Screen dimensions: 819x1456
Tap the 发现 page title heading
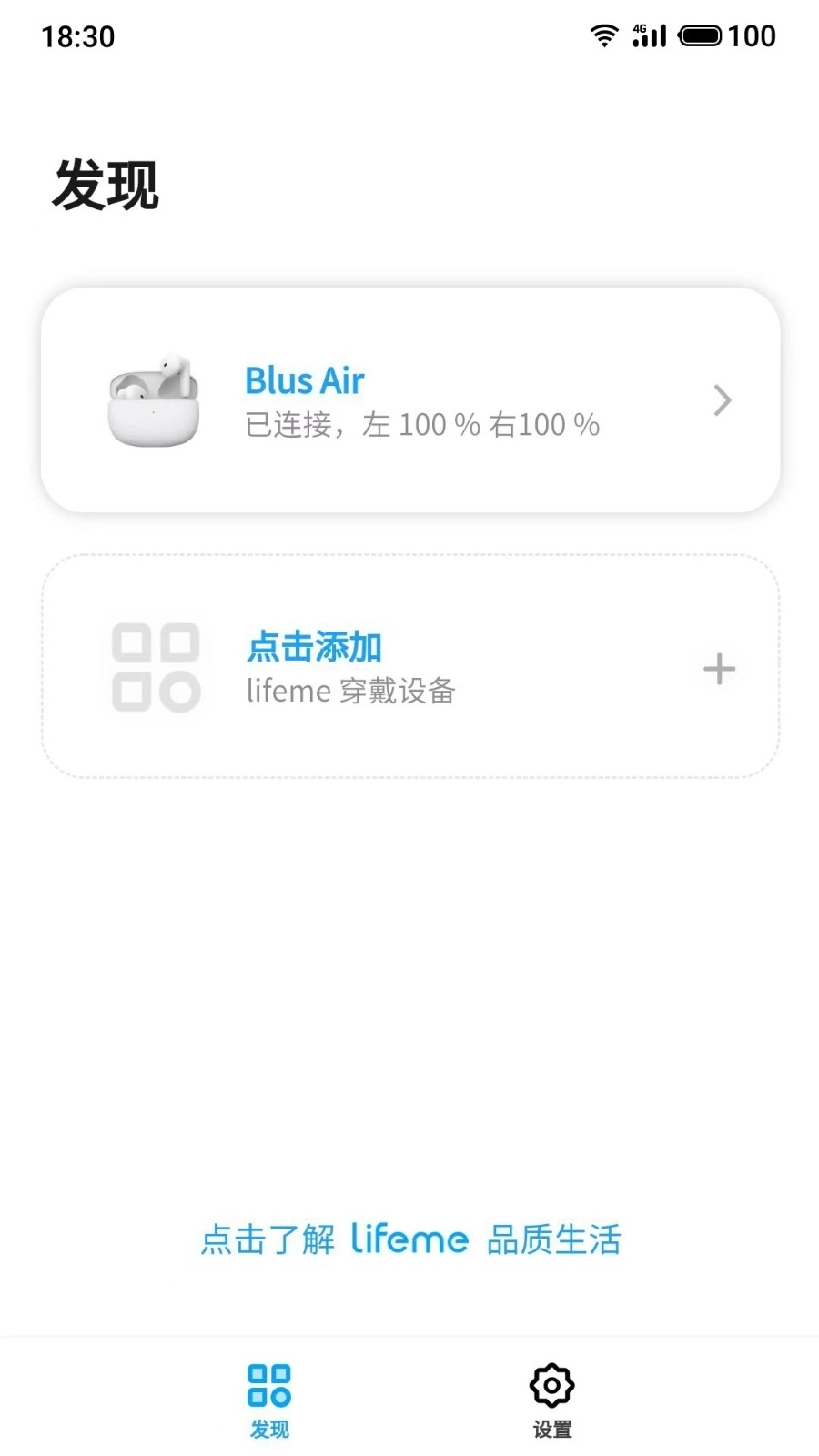tap(106, 184)
